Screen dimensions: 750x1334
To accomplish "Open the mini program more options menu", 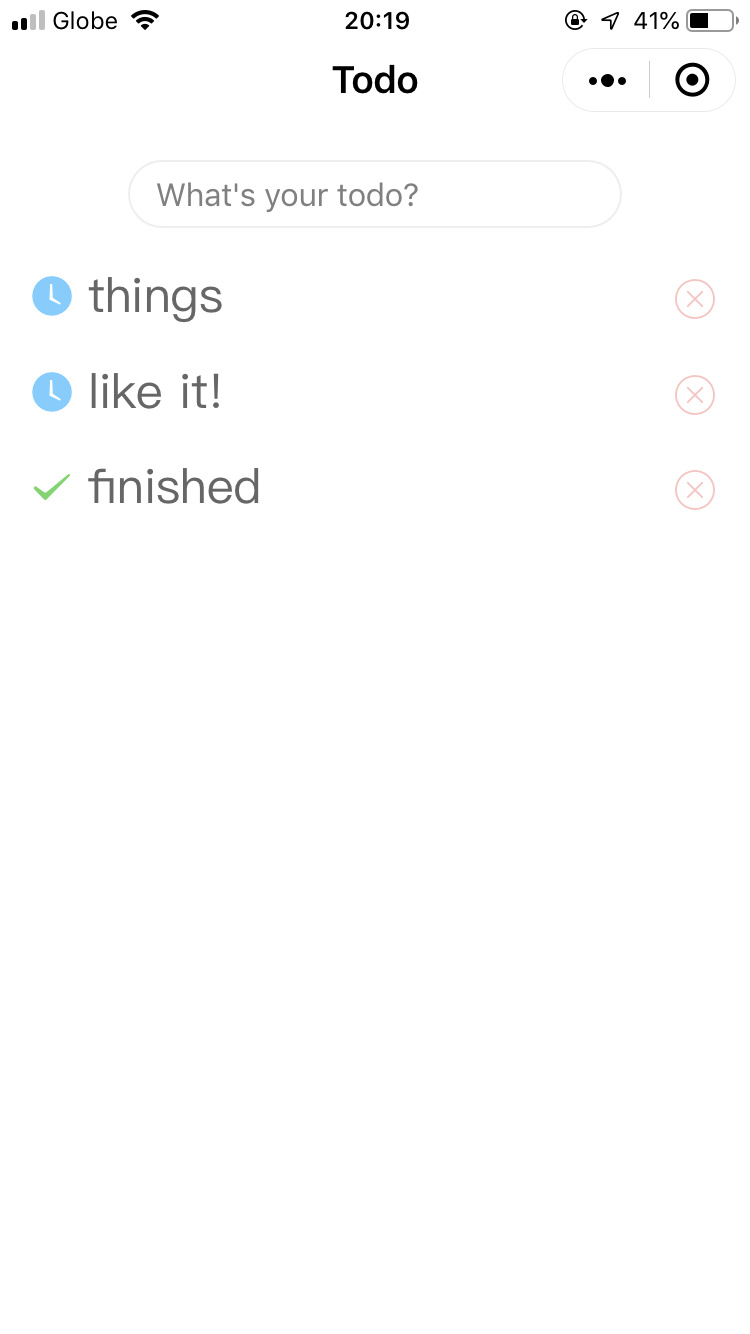I will pyautogui.click(x=607, y=80).
